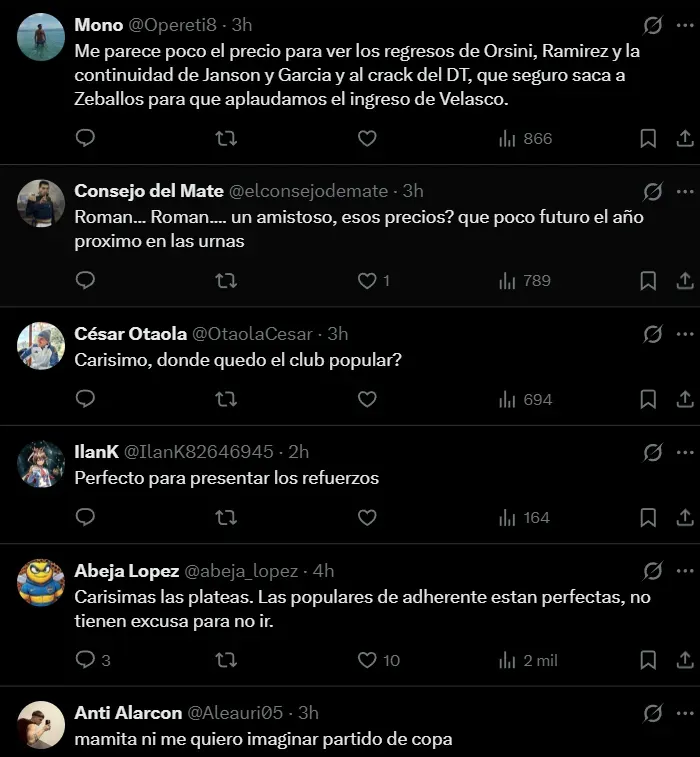Reply to Mono's tweet
This screenshot has width=700, height=757.
86,138
